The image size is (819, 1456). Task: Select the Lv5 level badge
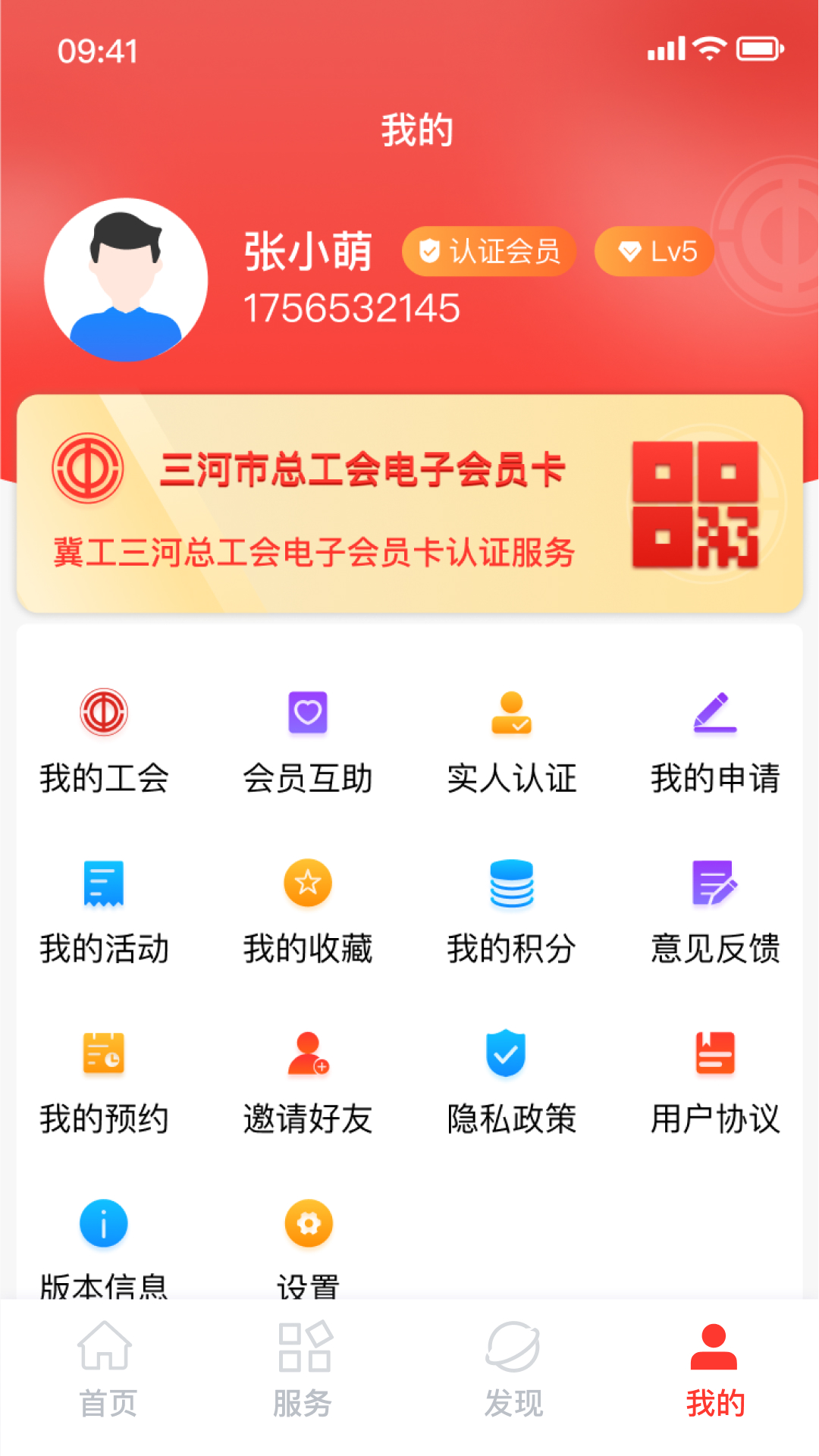(654, 251)
